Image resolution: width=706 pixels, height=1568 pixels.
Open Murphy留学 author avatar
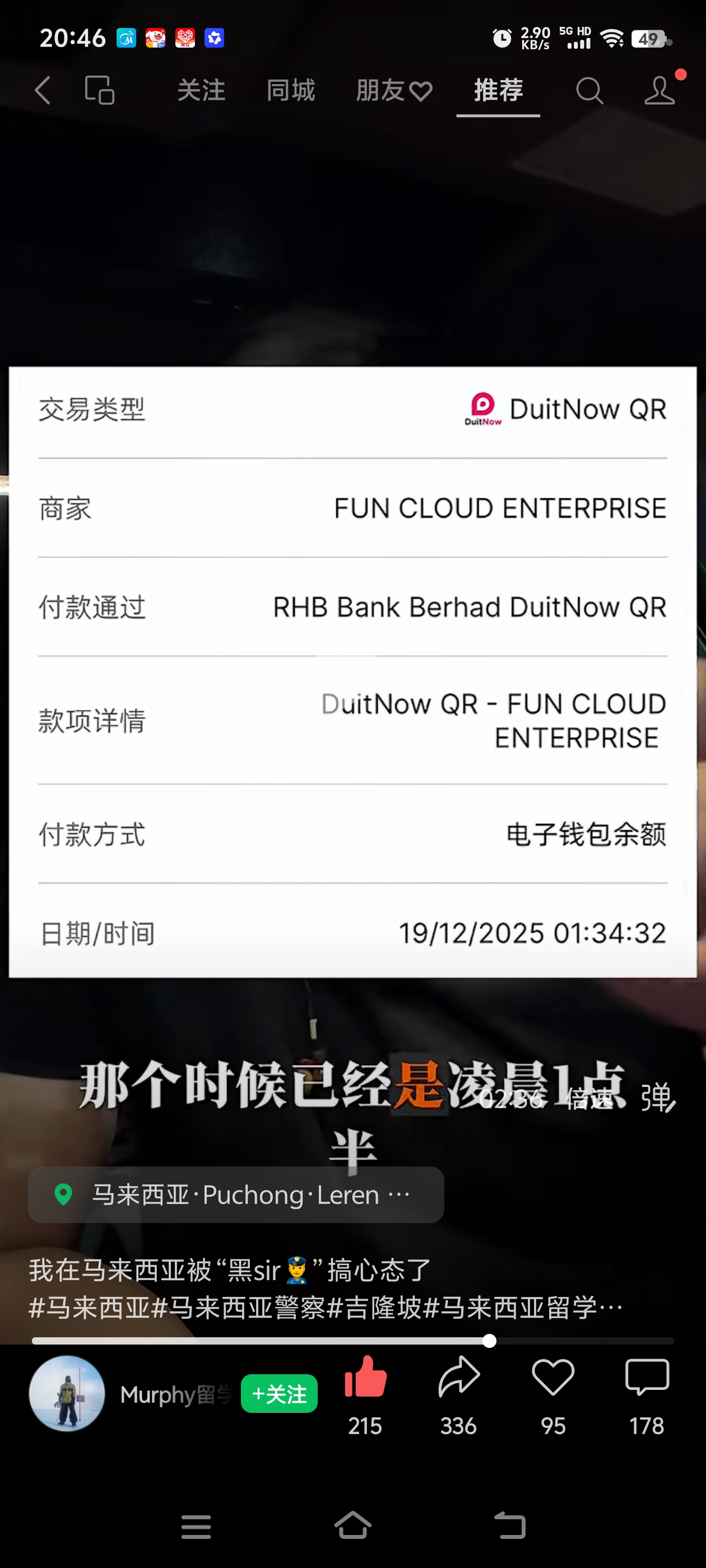click(x=67, y=1394)
